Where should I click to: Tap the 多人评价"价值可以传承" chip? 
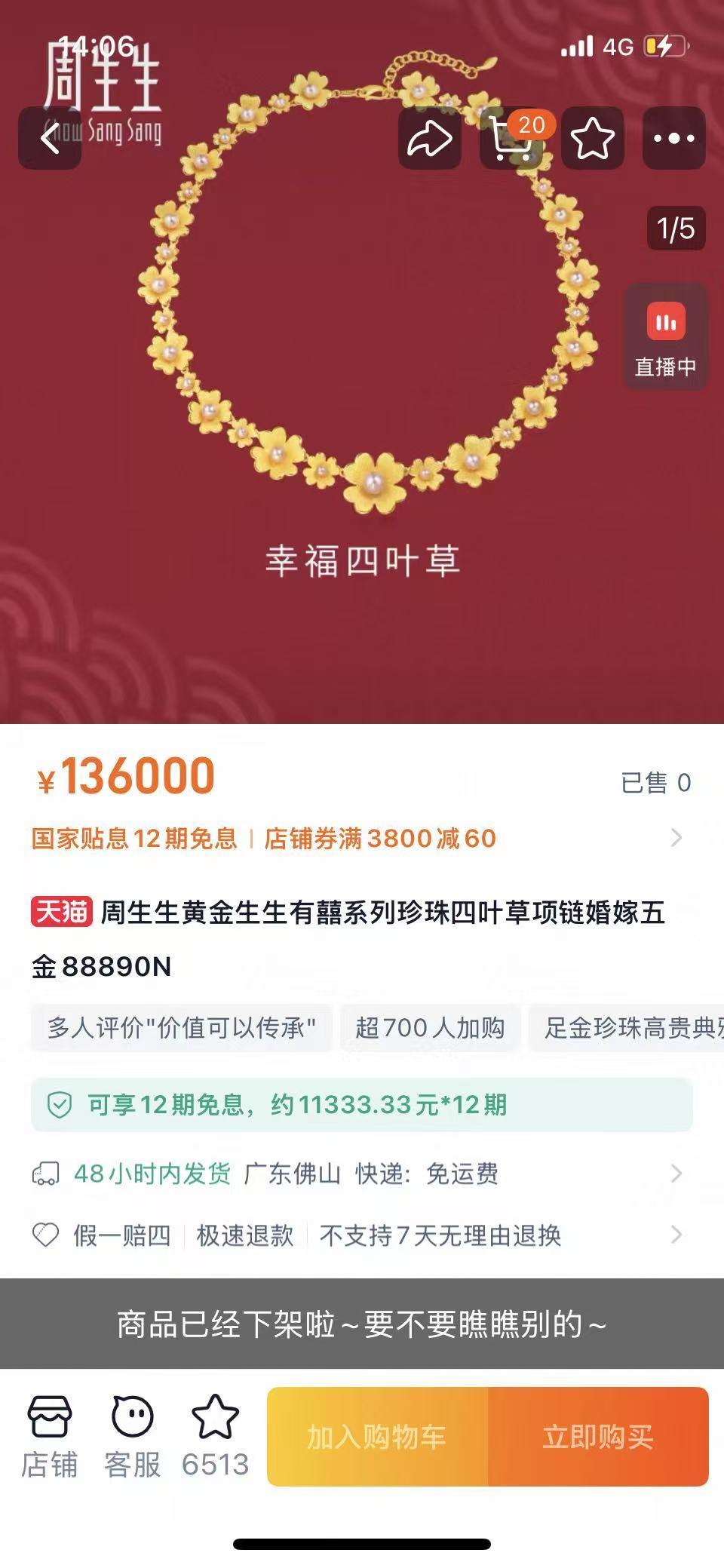coord(181,1027)
